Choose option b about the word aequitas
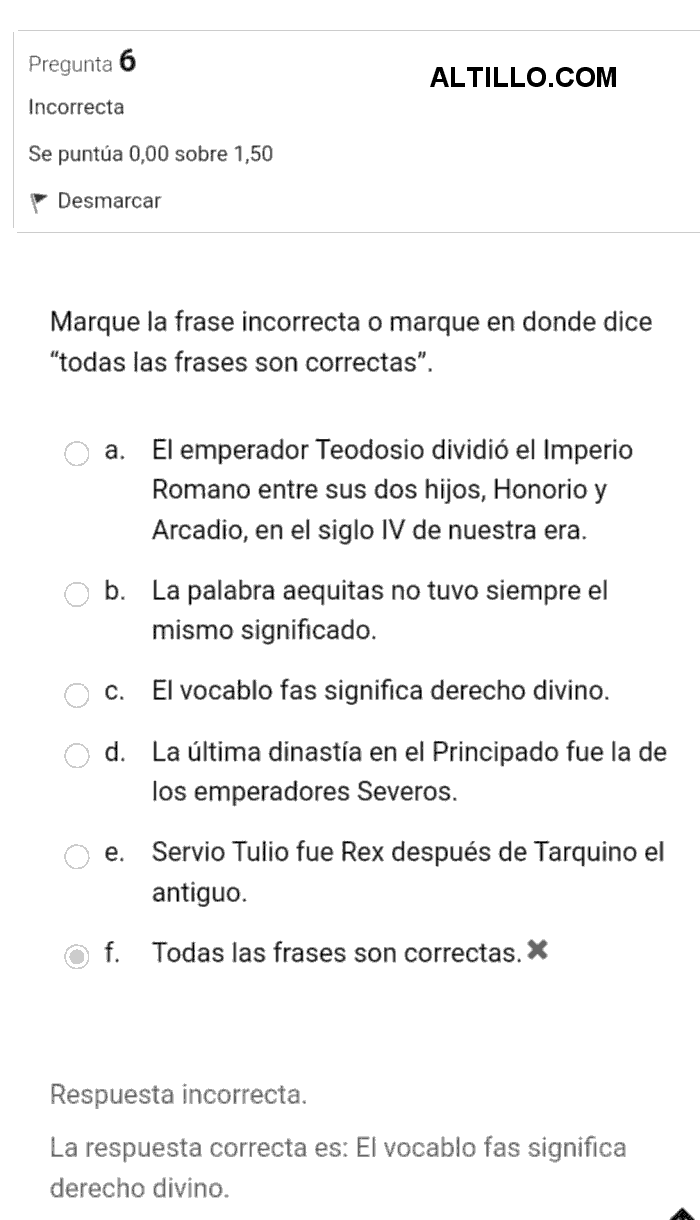Viewport: 700px width, 1220px height. point(77,595)
